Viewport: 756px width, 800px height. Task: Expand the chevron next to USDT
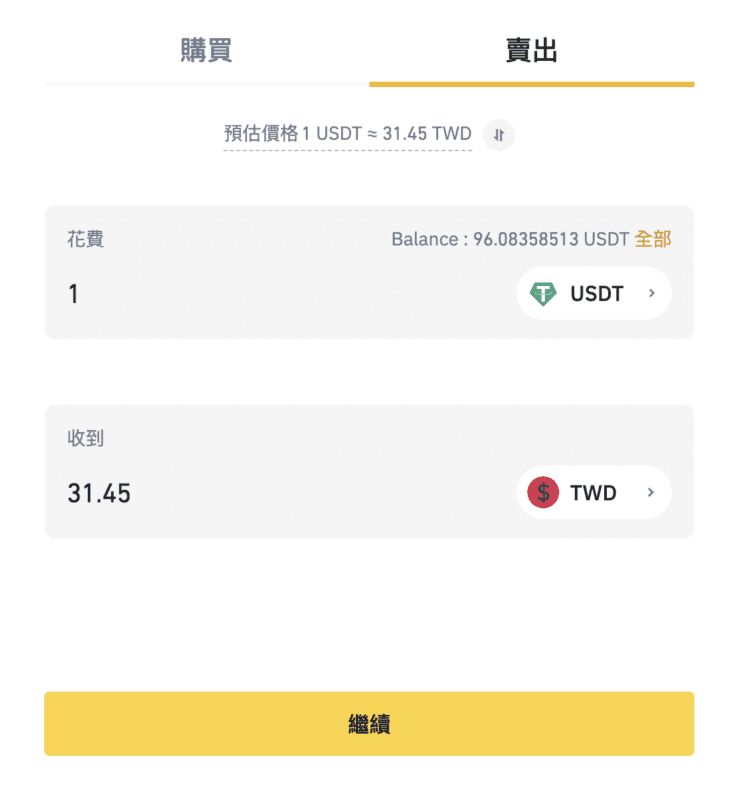click(651, 293)
